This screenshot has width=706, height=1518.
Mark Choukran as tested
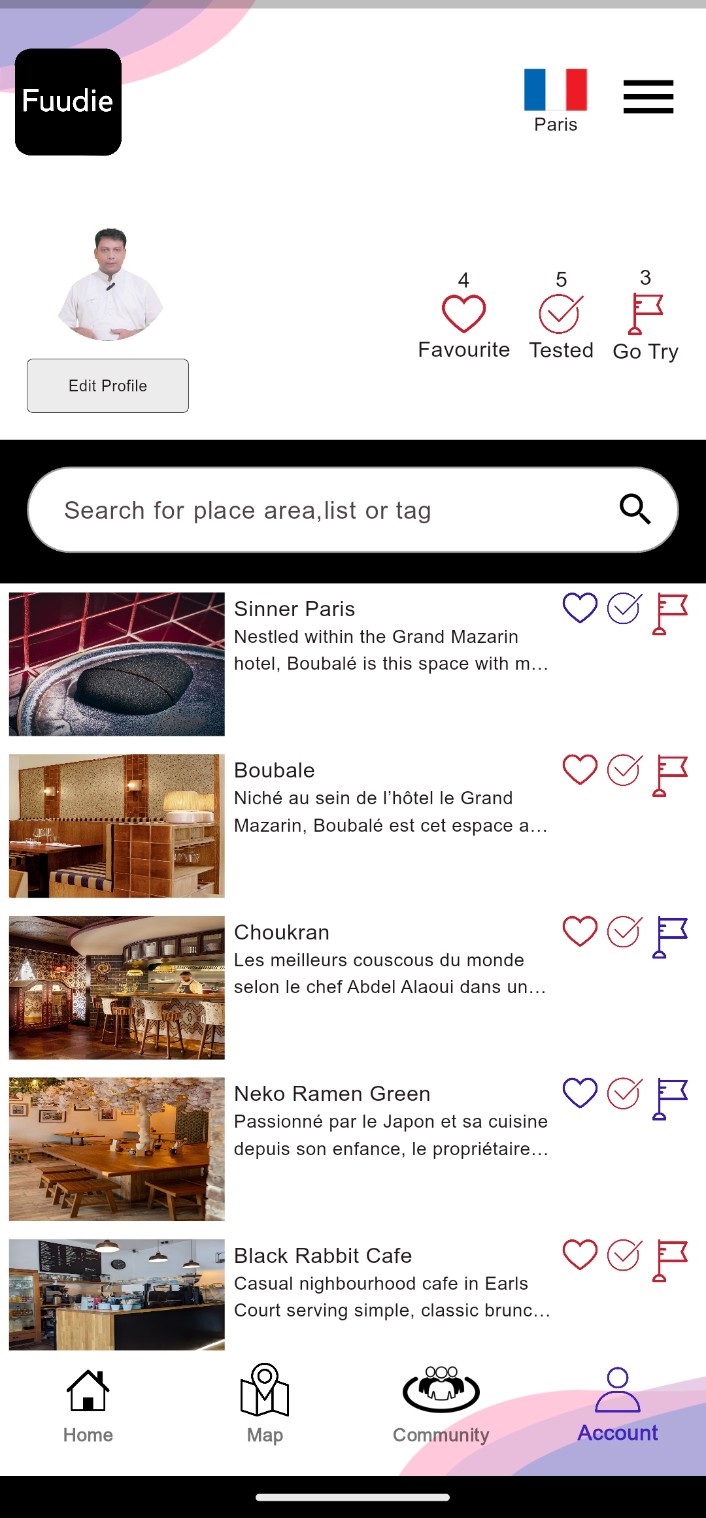click(x=624, y=932)
